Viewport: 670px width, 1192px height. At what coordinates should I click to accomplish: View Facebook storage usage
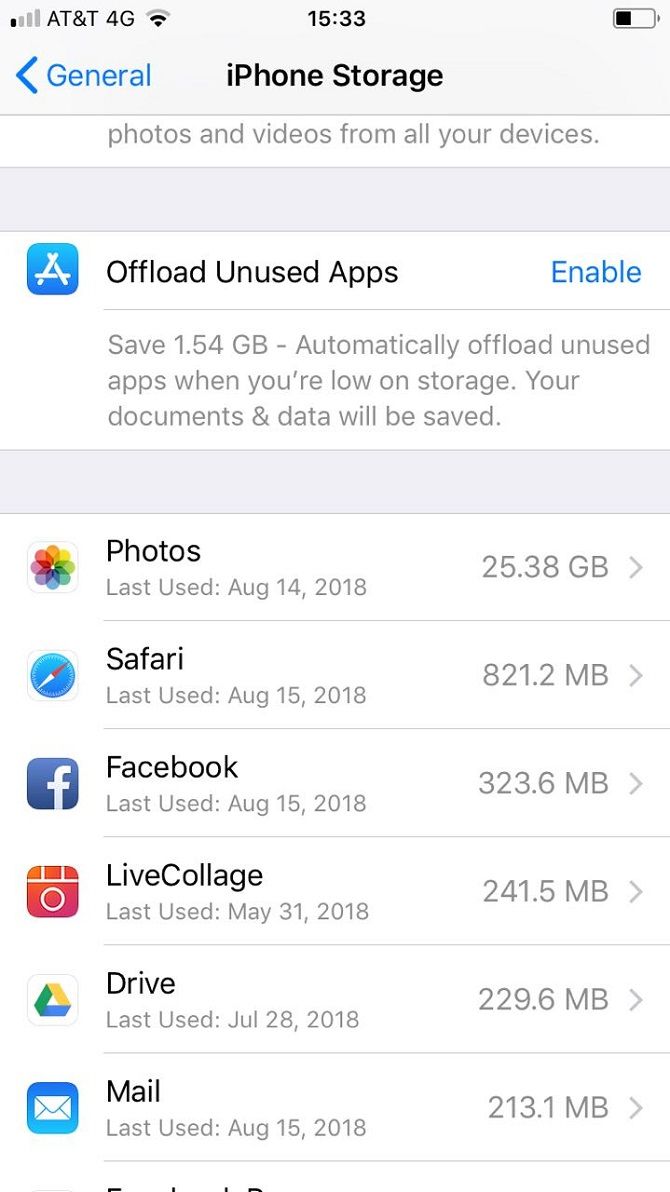(x=335, y=783)
